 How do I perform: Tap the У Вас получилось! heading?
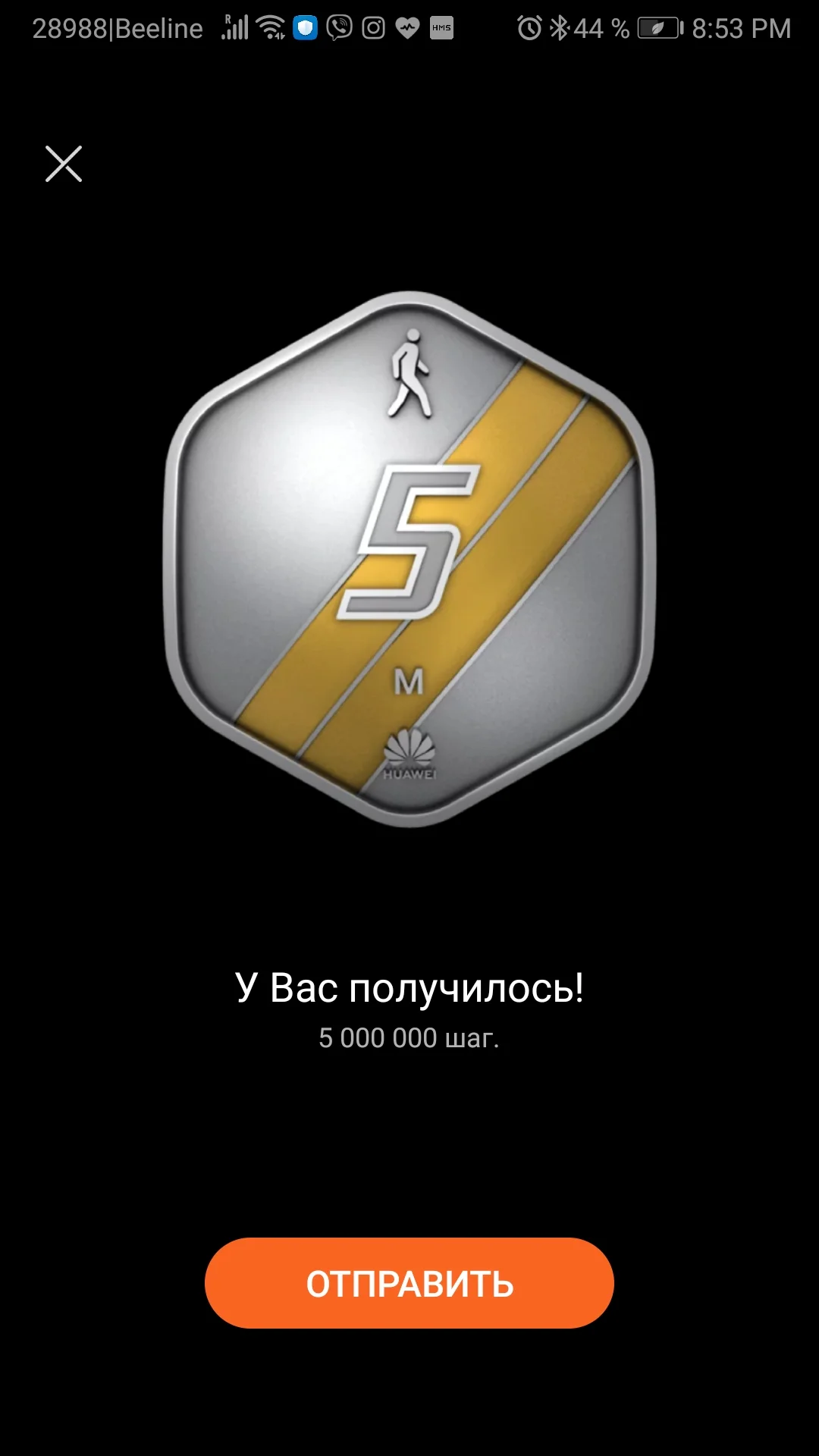(x=409, y=987)
